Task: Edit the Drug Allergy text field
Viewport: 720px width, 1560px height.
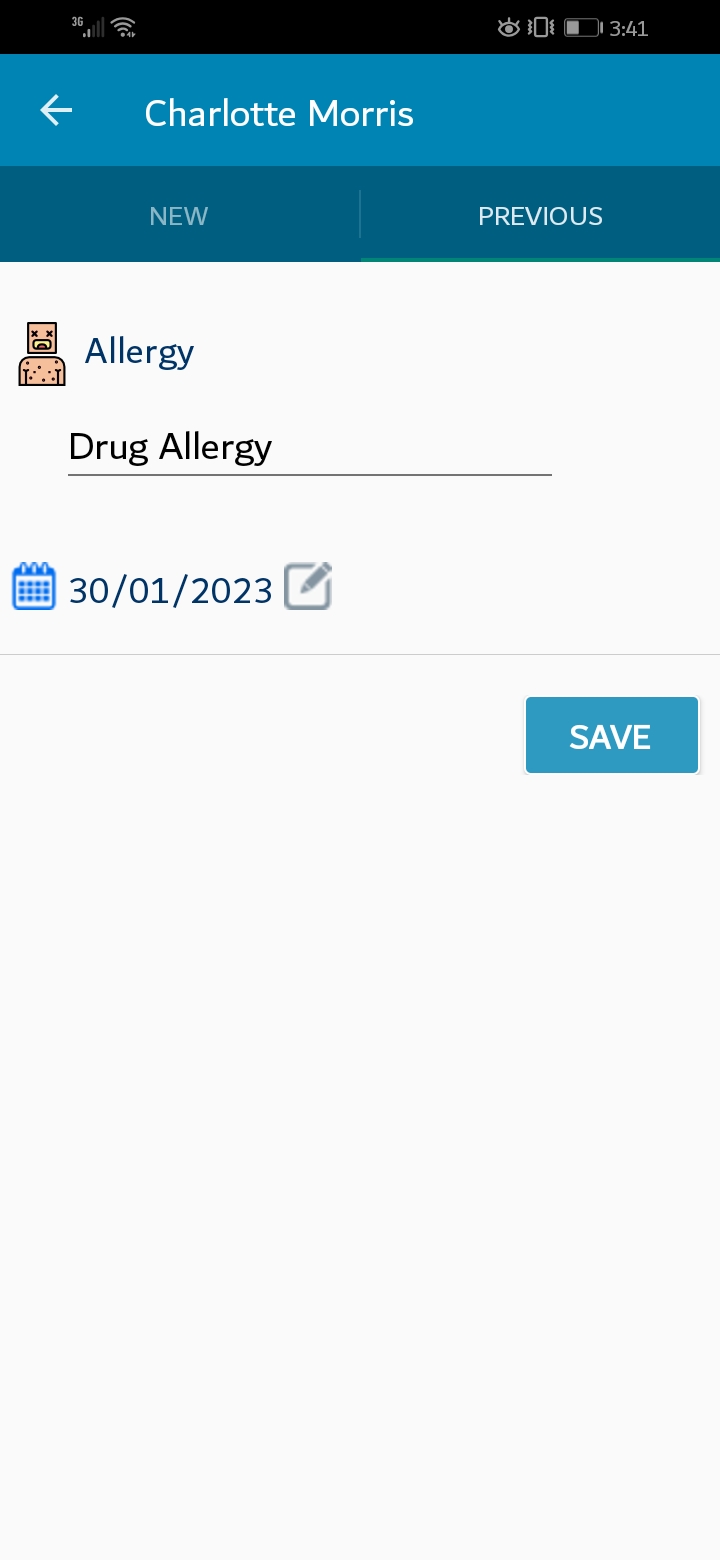Action: click(x=310, y=447)
